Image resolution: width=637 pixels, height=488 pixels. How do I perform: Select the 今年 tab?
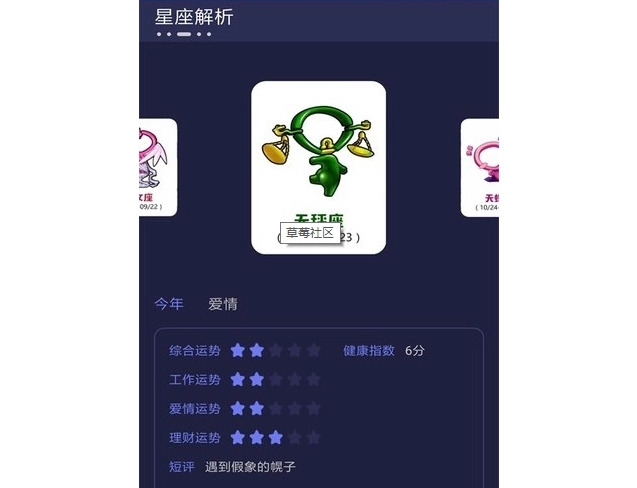click(x=169, y=304)
